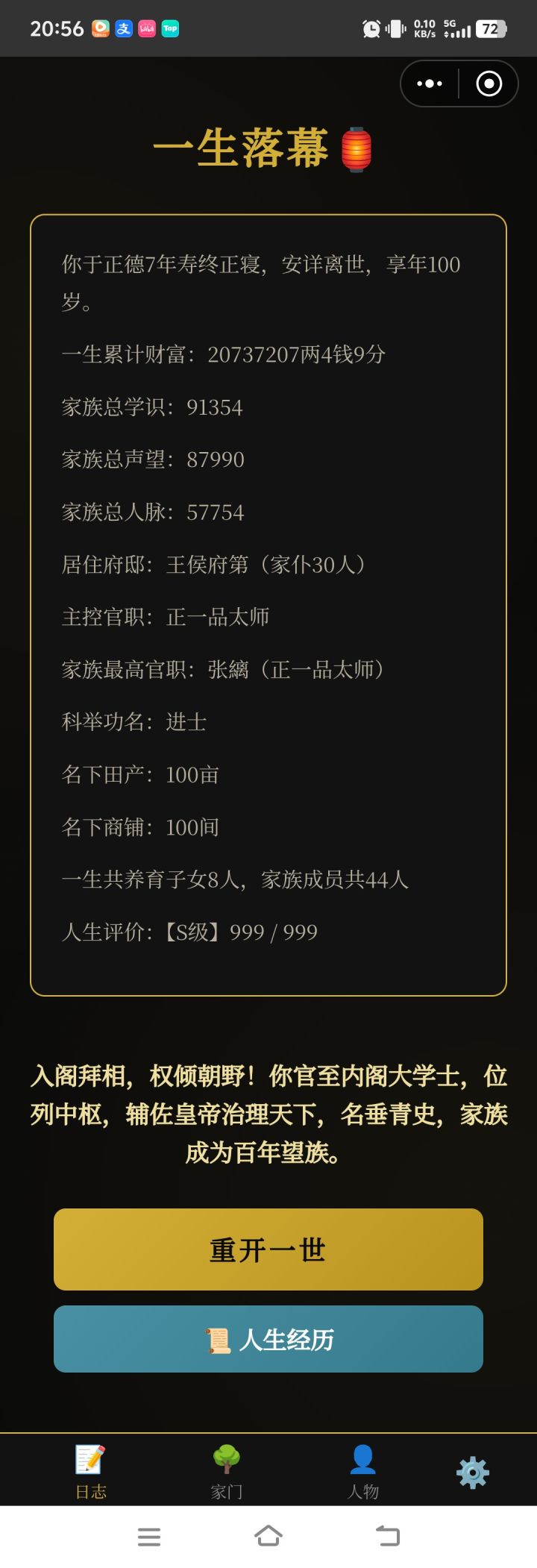This screenshot has height=1568, width=537.
Task: Tap the back navigation arrow
Action: point(387,1536)
